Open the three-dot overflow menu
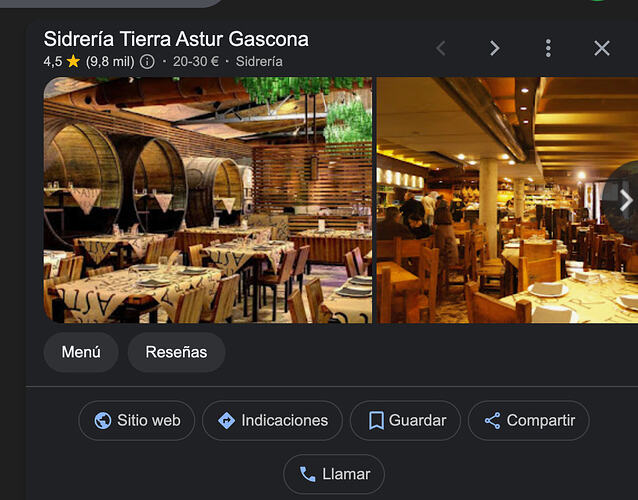This screenshot has height=500, width=638. (548, 48)
